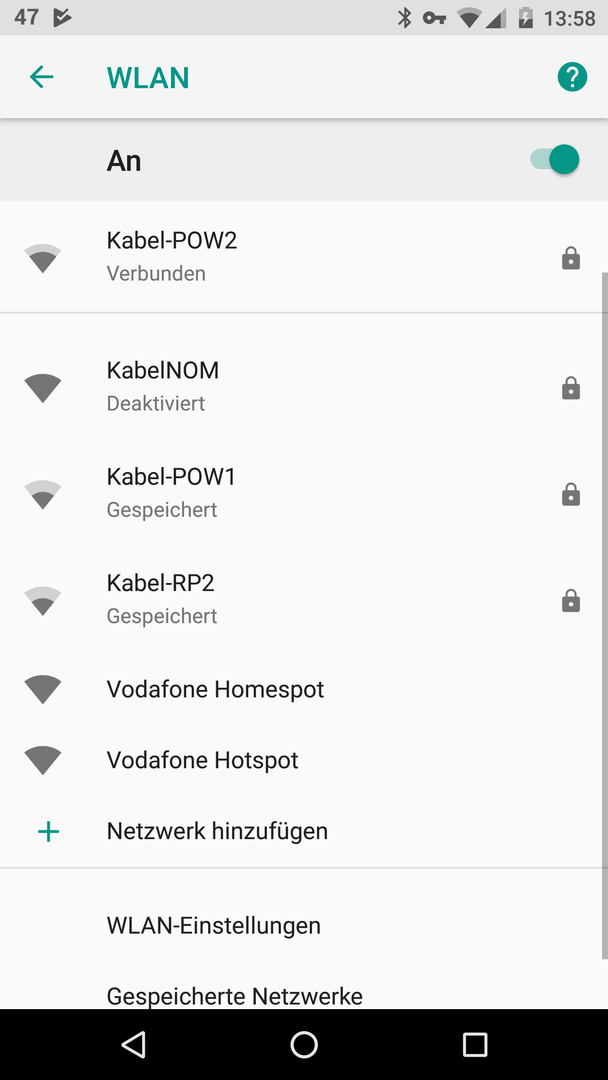Select the KabelNOM network
Screen dimensions: 608x1080
304,386
